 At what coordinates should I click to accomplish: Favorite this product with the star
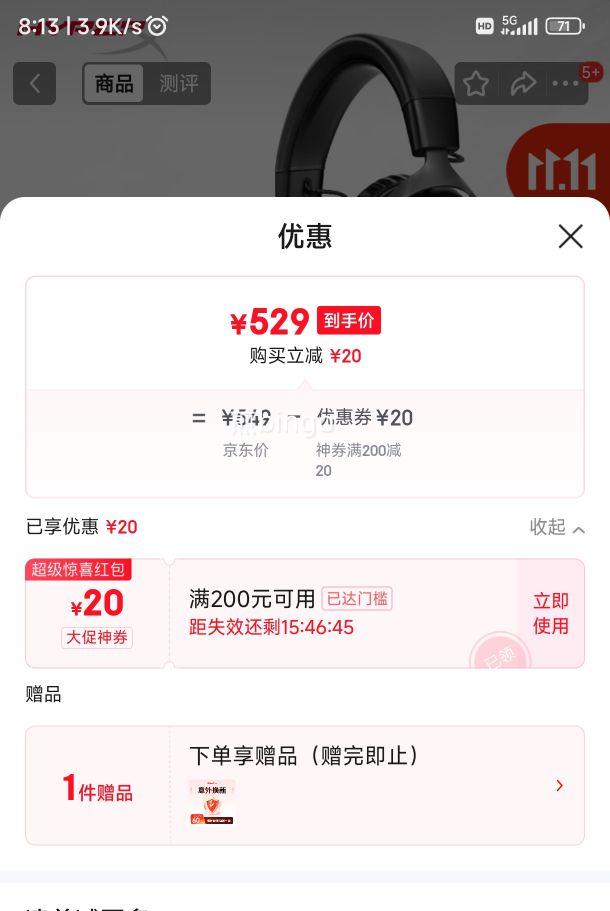(x=476, y=84)
